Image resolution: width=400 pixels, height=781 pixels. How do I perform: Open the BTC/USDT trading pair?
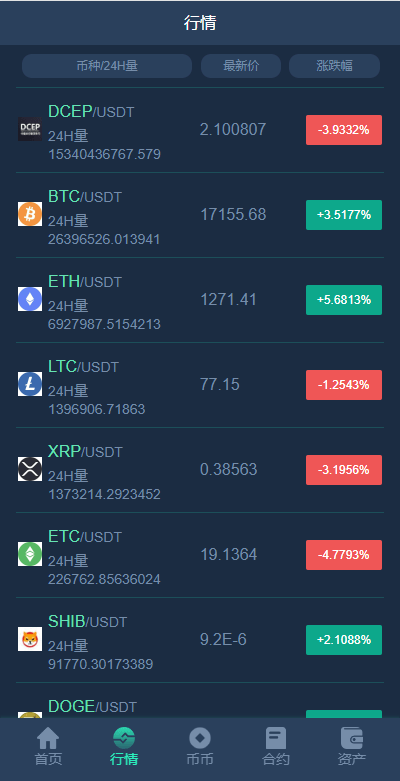tap(200, 215)
